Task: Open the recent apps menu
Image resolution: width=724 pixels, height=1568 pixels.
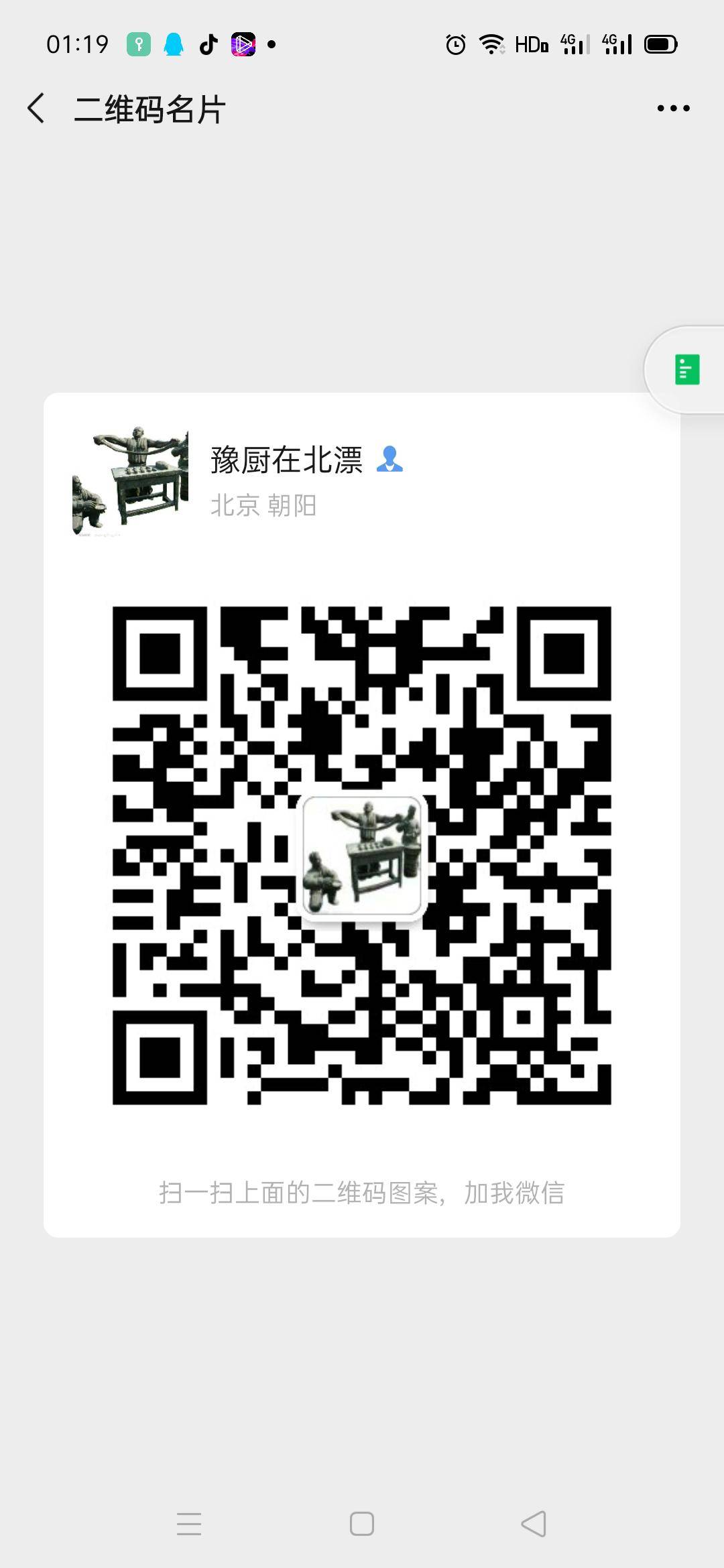Action: pyautogui.click(x=189, y=1524)
